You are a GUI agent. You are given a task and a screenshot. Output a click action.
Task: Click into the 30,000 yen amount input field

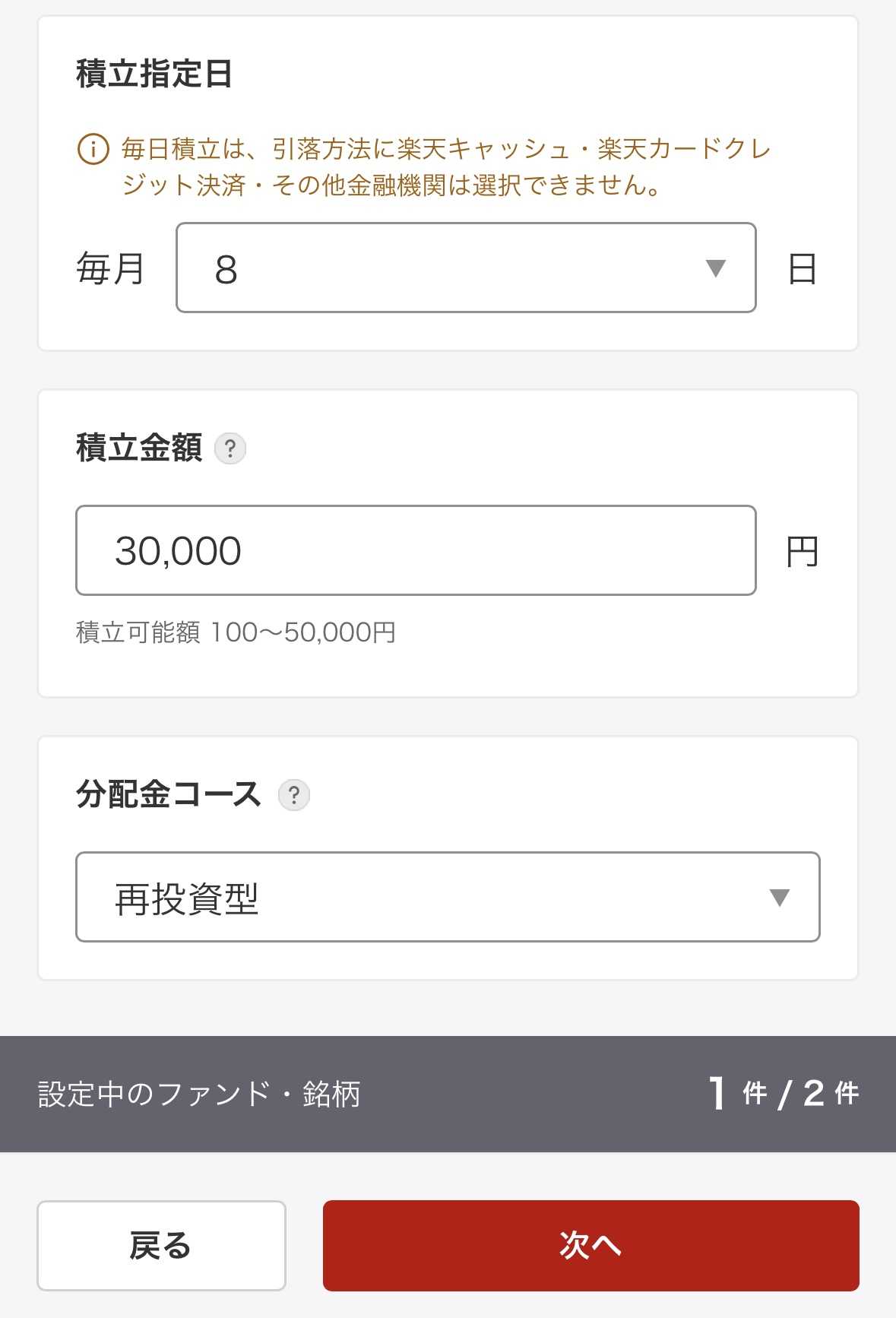415,550
